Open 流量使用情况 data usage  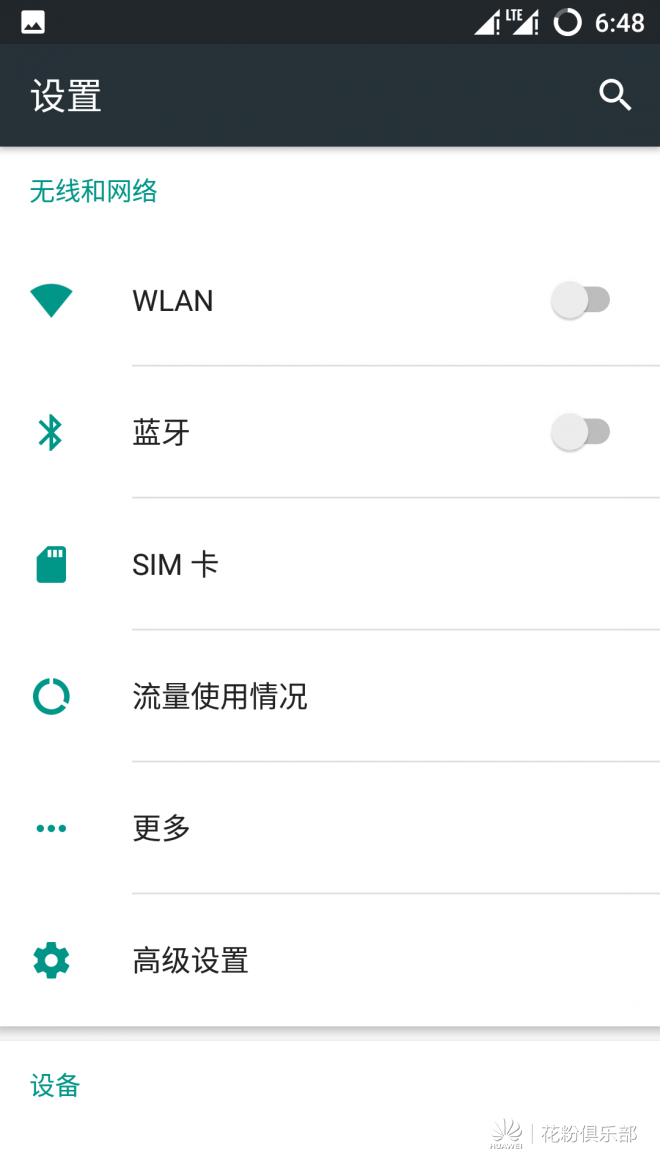point(330,696)
